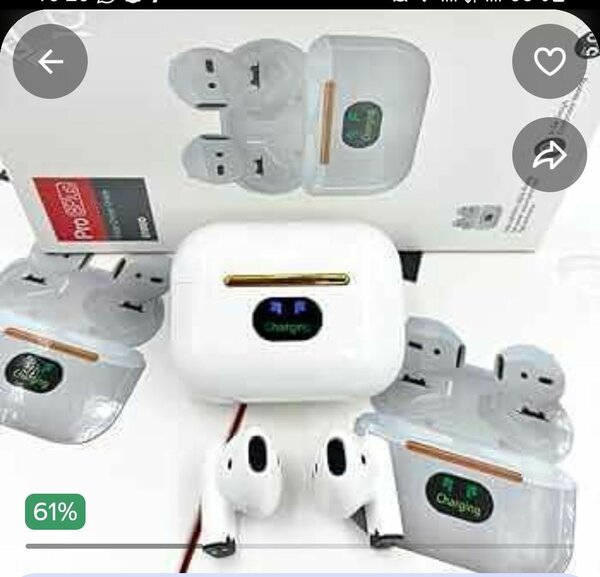Share this product listing
Screen dimensions: 600x577
coord(549,155)
